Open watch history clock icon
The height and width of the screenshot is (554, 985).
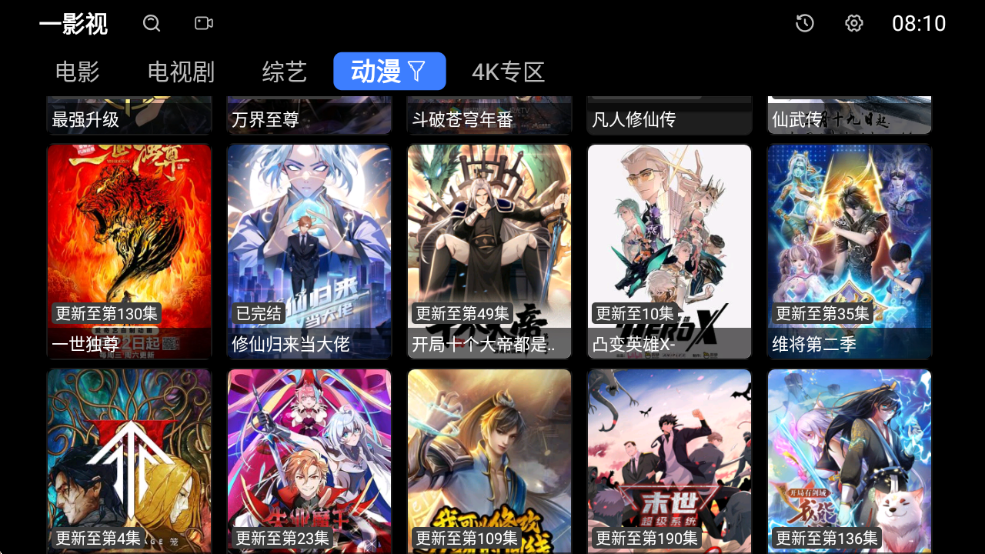tap(805, 23)
